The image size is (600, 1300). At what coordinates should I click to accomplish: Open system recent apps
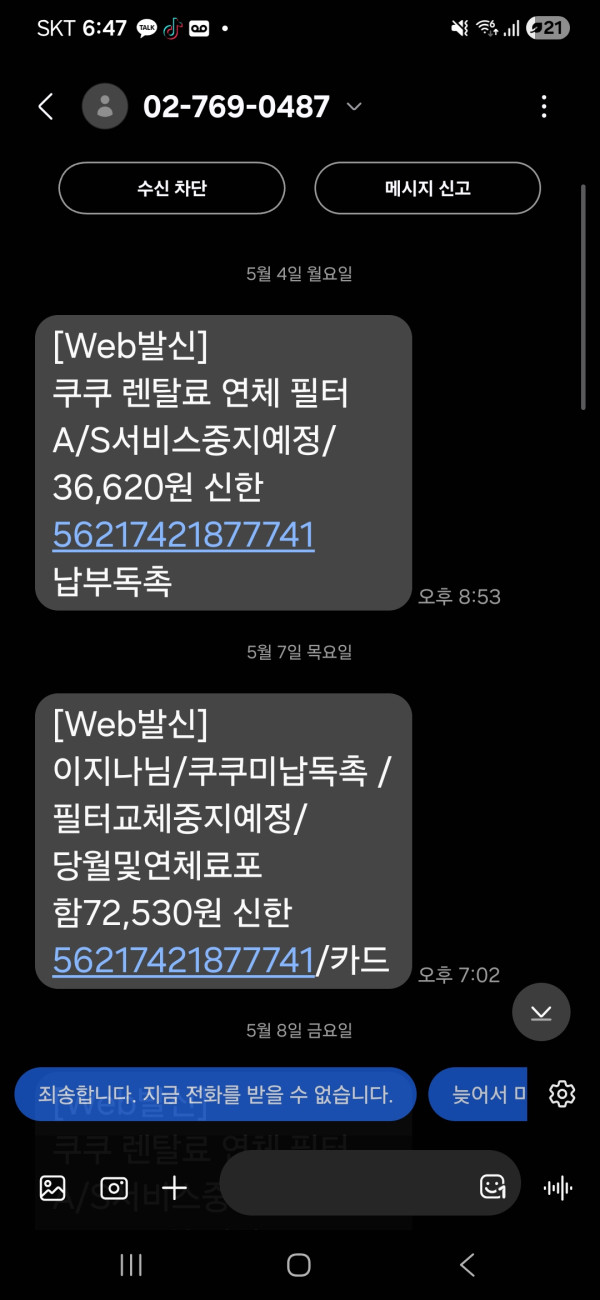[131, 1265]
